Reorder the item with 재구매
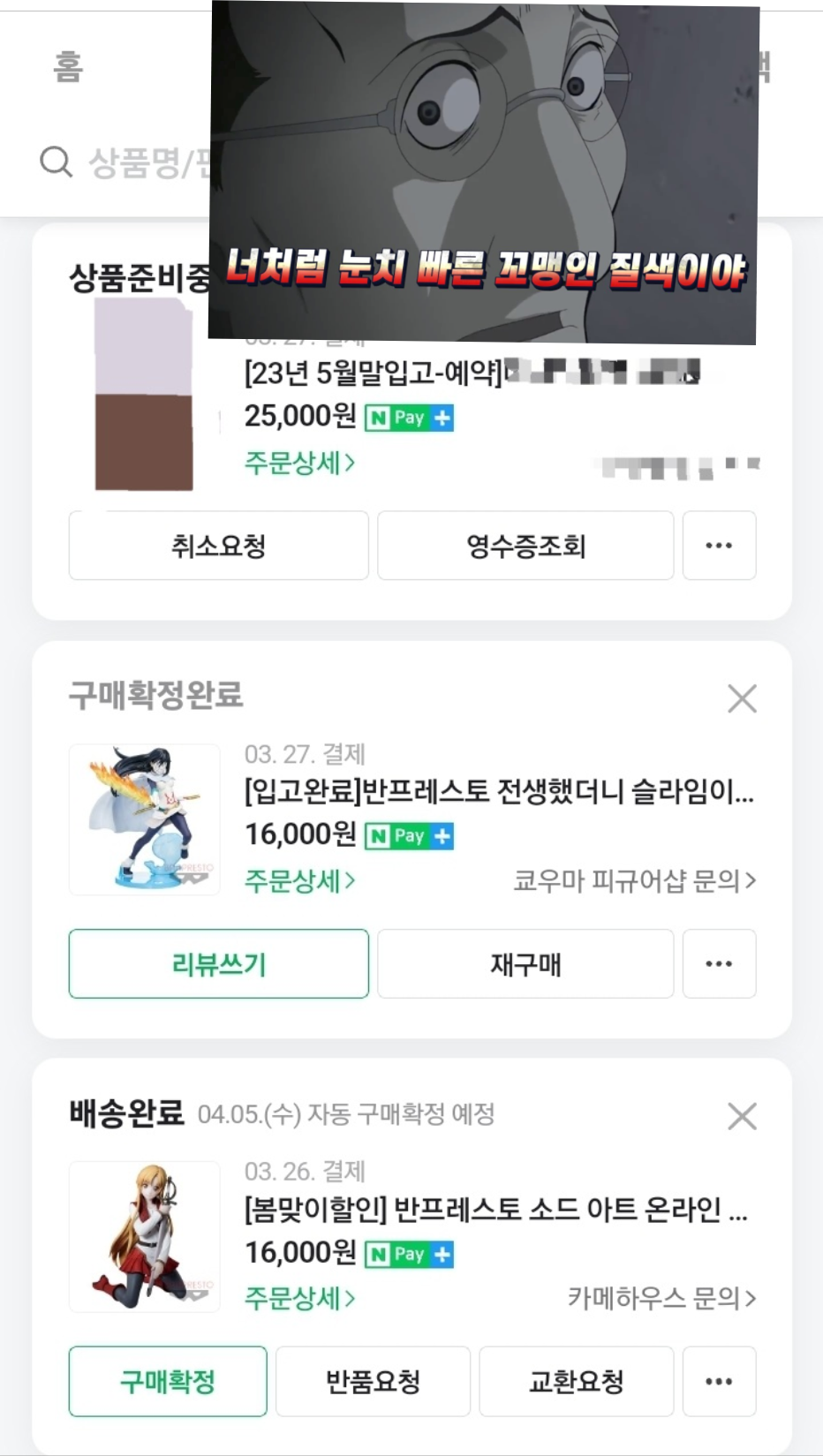Image resolution: width=823 pixels, height=1456 pixels. pos(525,964)
